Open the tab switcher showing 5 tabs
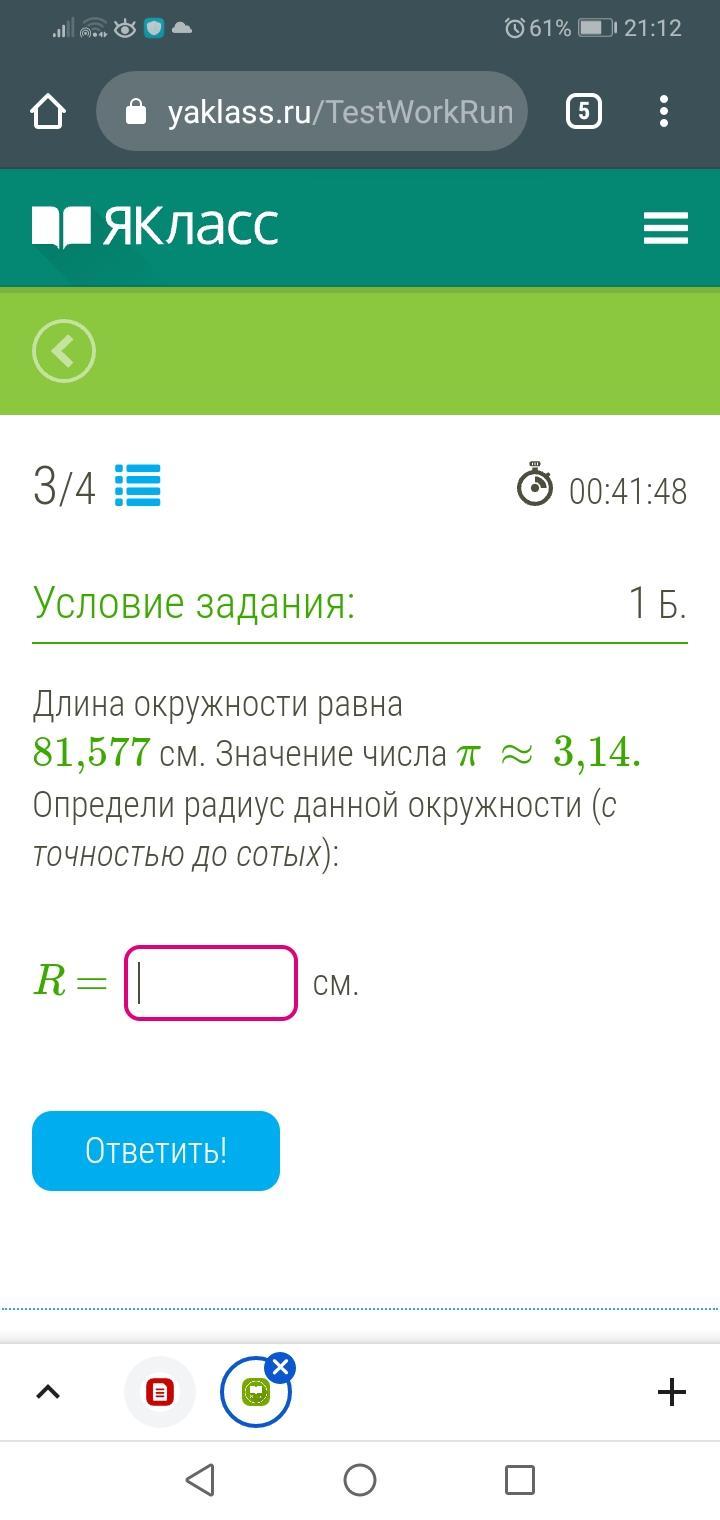Screen dimensions: 720x1520 pyautogui.click(x=584, y=111)
